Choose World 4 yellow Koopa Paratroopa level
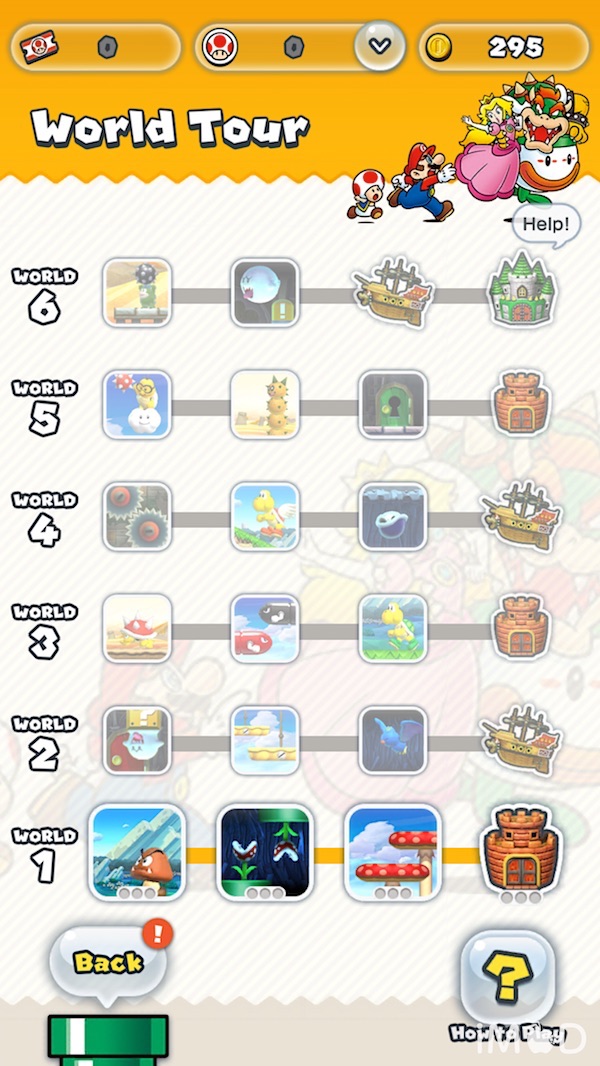This screenshot has width=600, height=1066. coord(265,516)
